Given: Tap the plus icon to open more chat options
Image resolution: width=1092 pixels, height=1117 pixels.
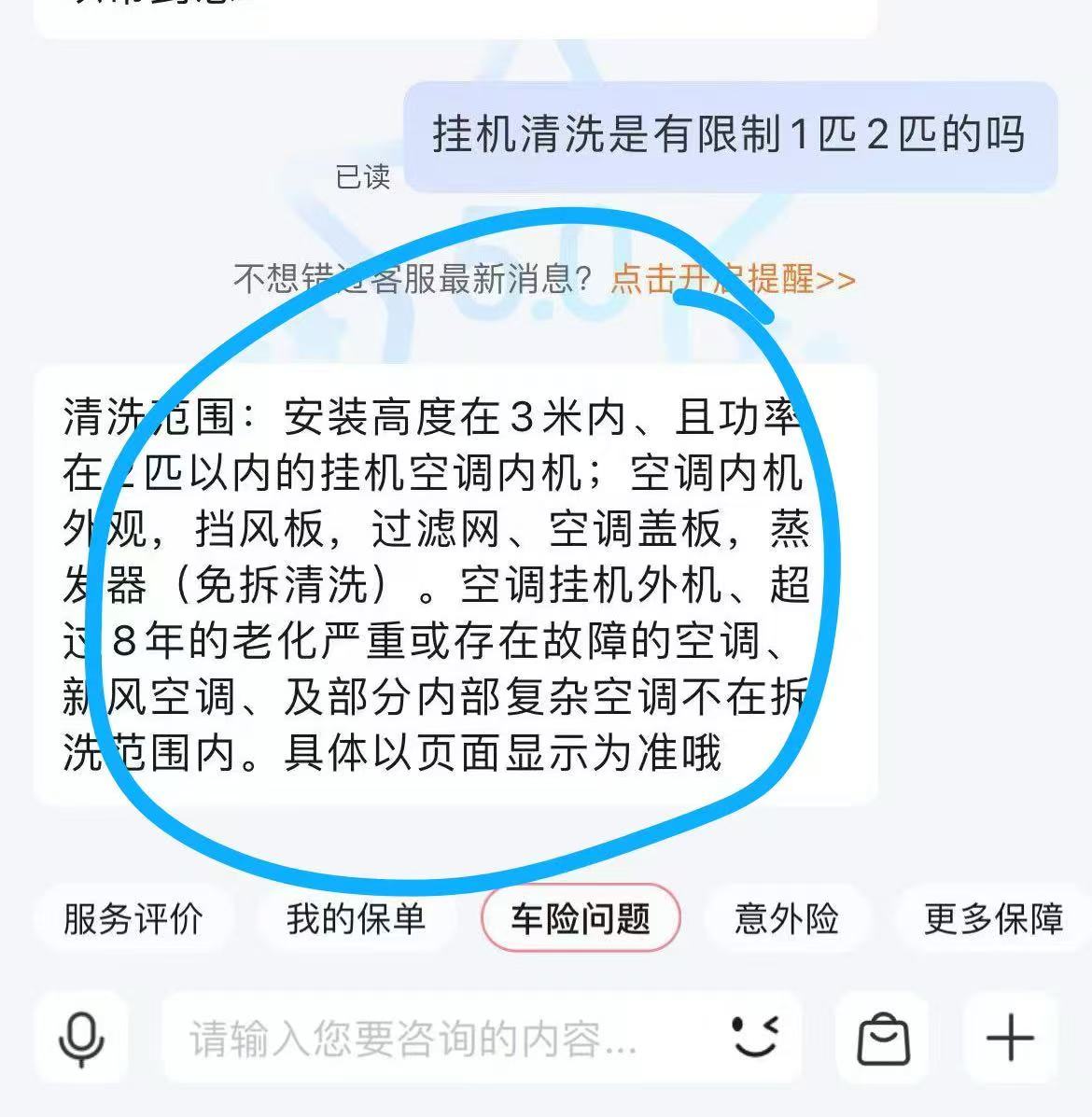Looking at the screenshot, I should click(x=1010, y=1038).
